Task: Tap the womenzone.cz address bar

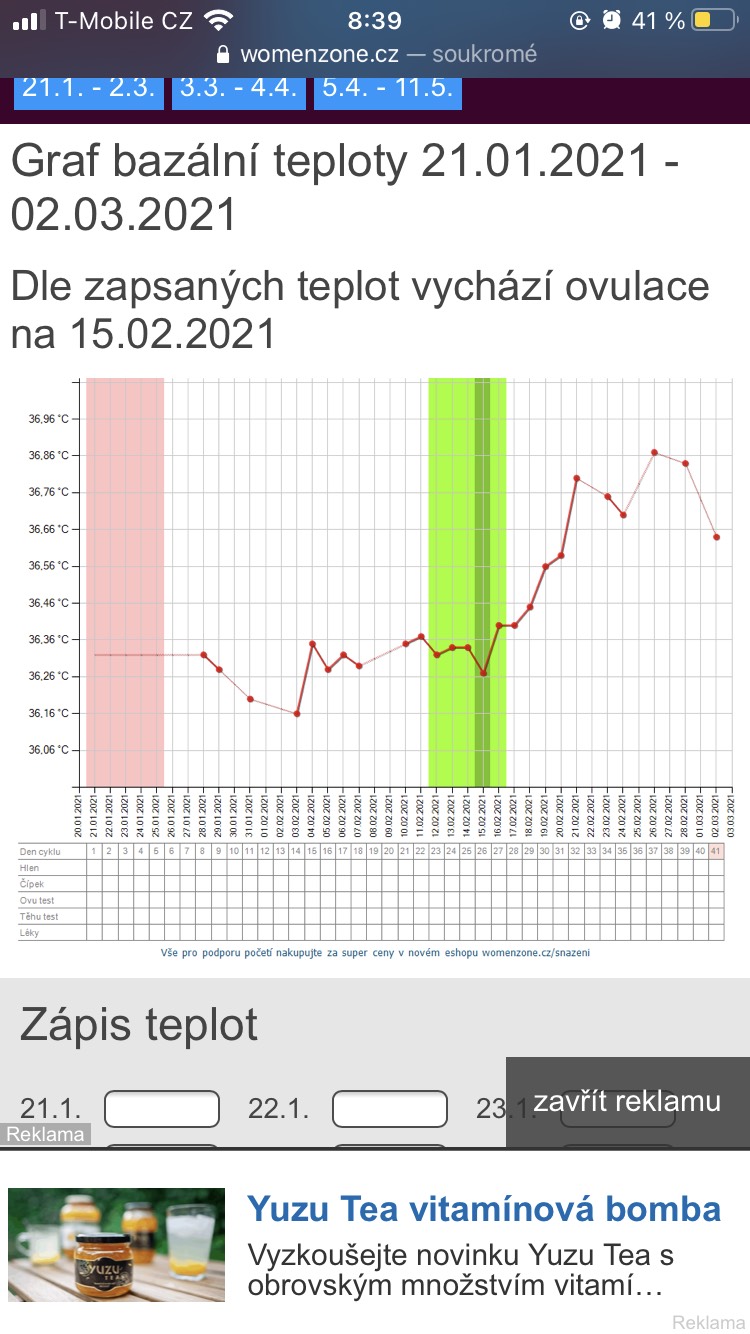Action: (x=375, y=54)
